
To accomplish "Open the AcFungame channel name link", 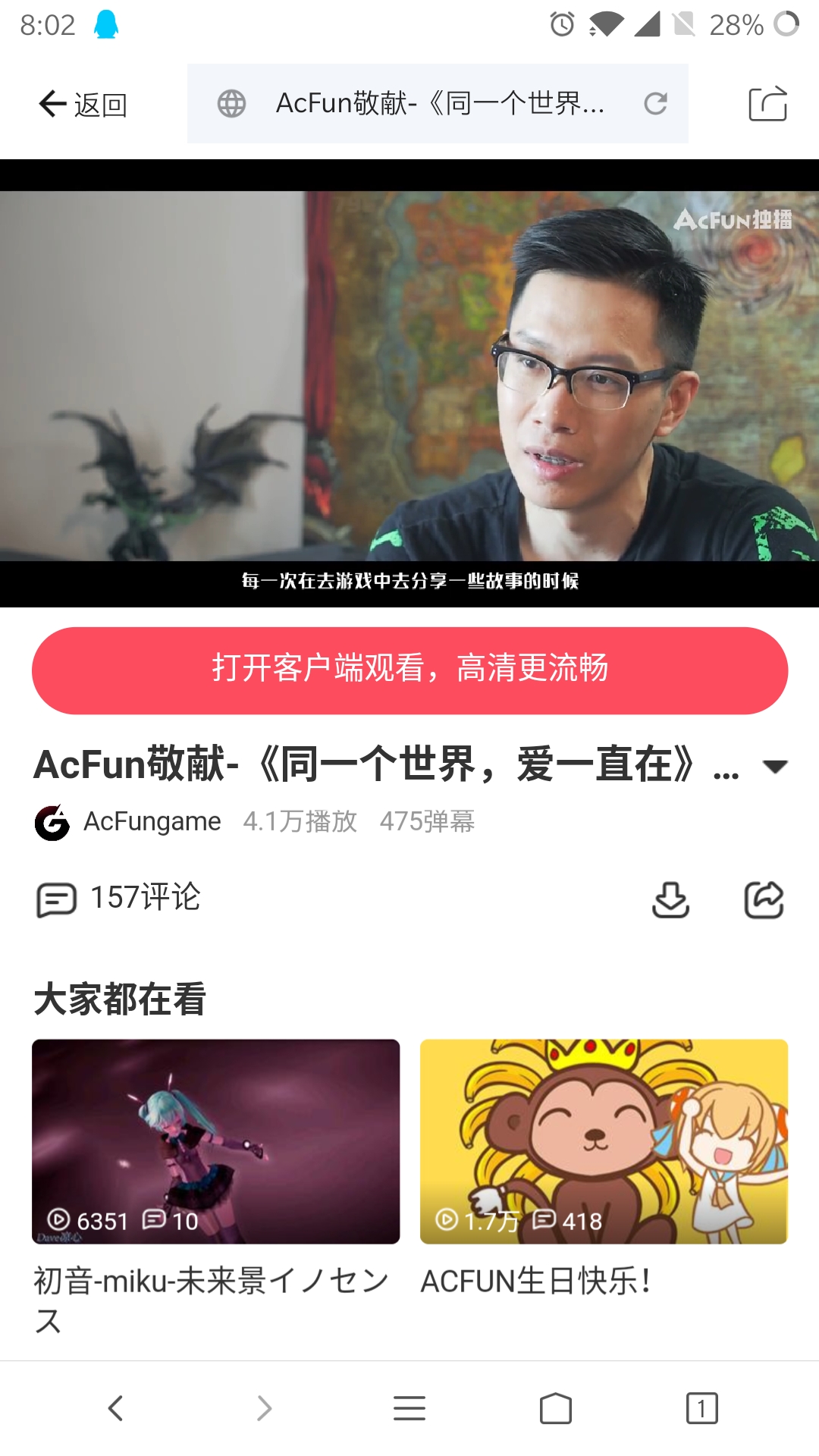I will click(152, 820).
